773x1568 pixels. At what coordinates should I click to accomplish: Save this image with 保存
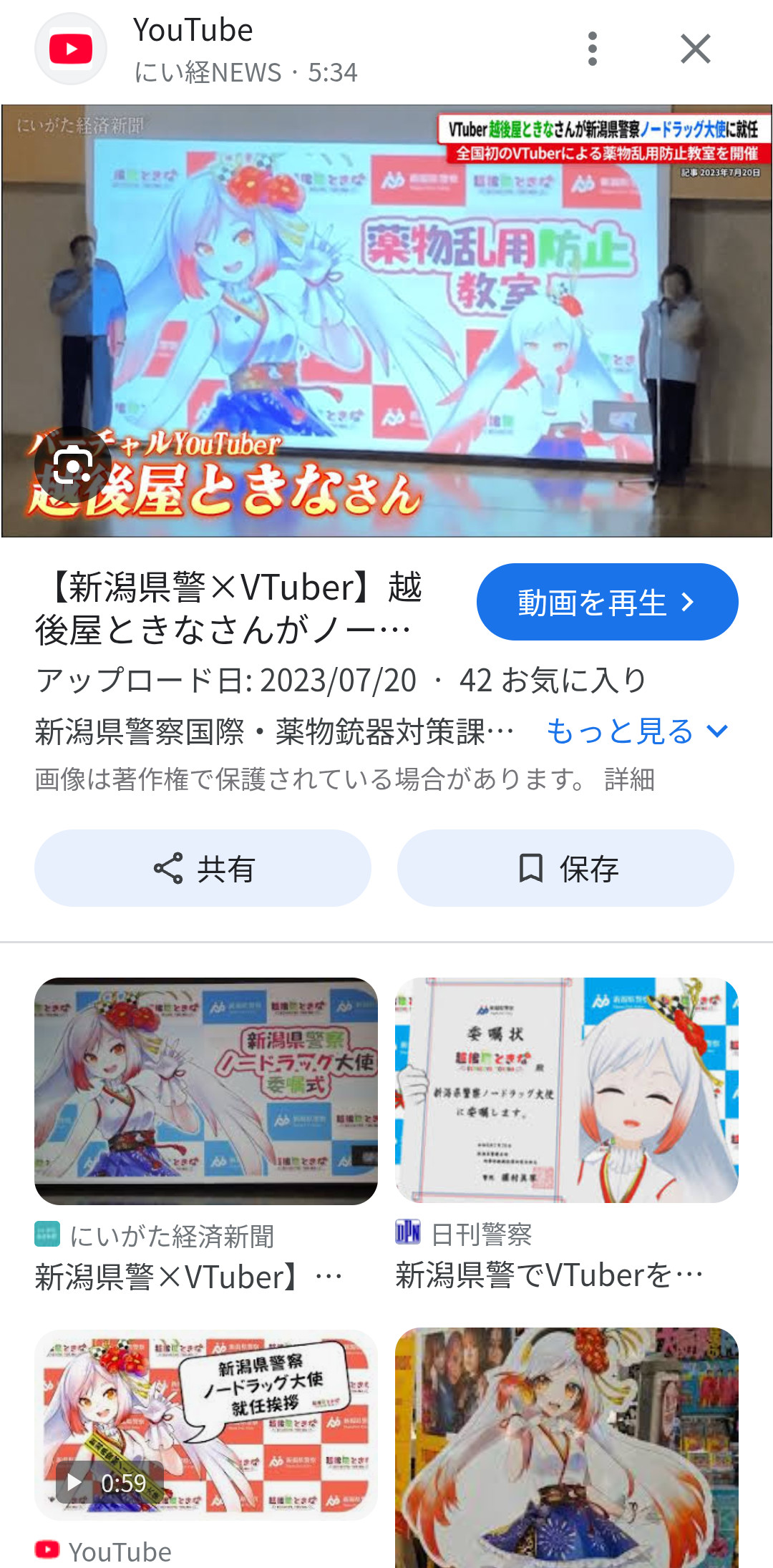click(x=565, y=868)
